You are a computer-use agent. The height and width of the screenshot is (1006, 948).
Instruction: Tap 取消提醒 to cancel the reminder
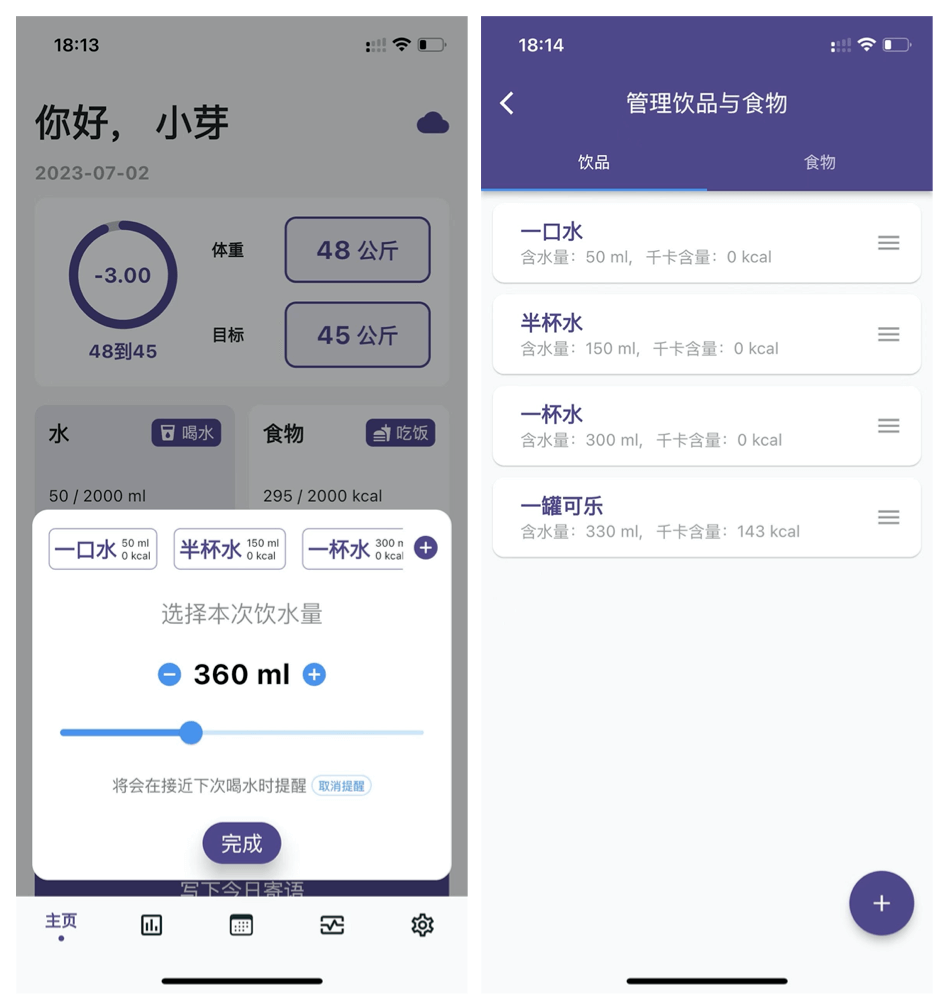341,786
